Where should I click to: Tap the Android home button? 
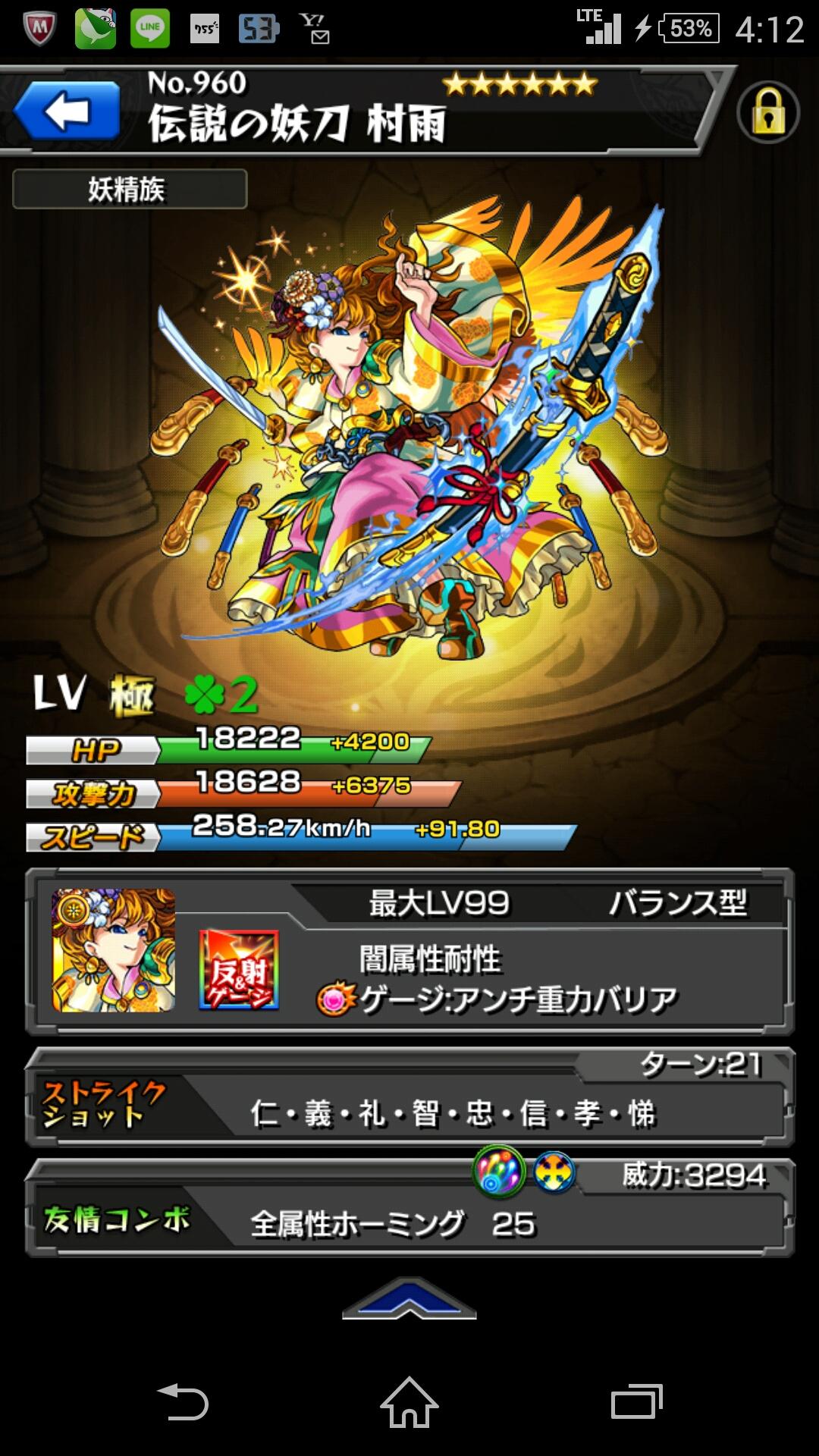point(409,1403)
